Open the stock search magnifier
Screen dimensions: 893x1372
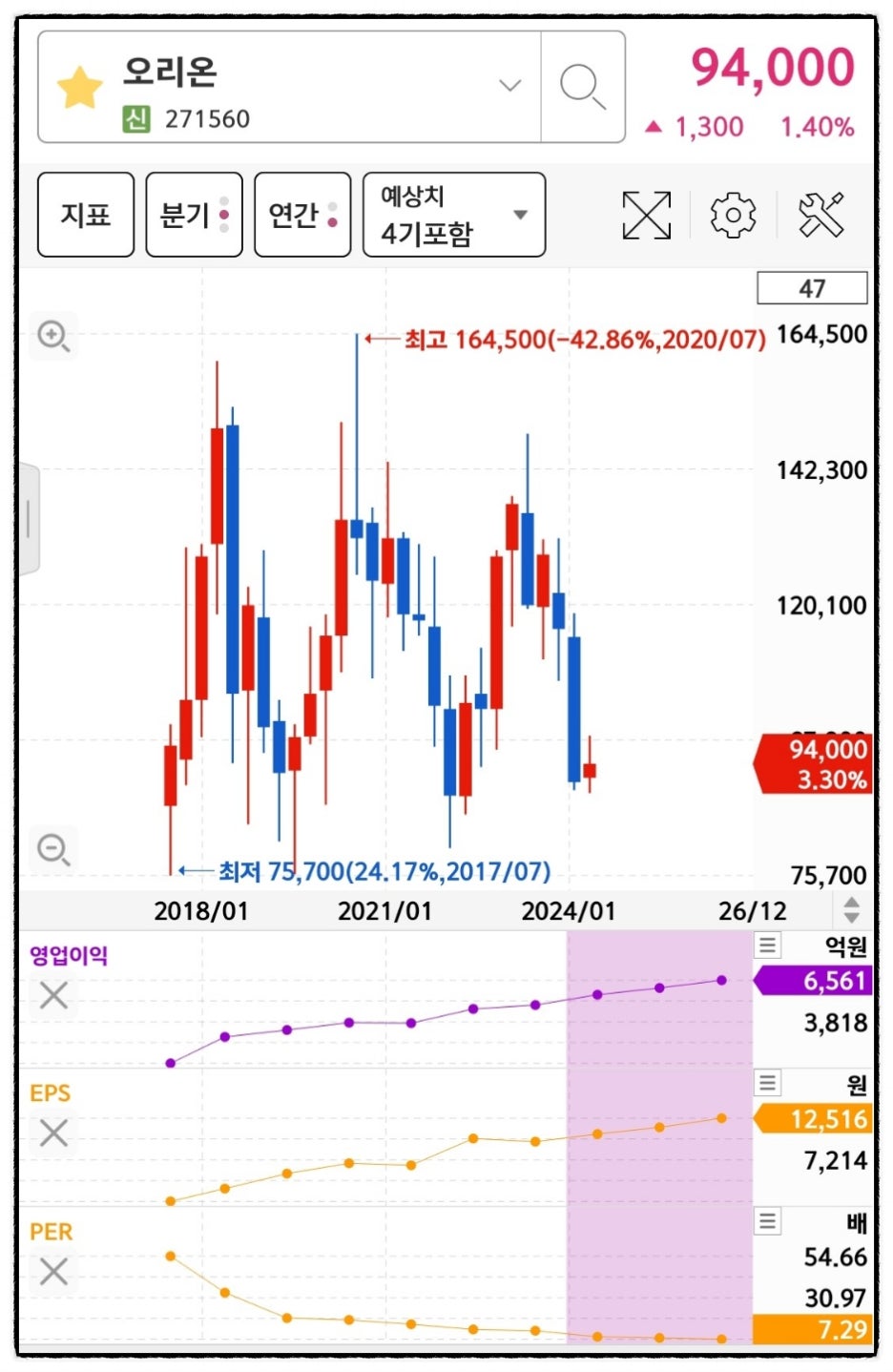(582, 87)
